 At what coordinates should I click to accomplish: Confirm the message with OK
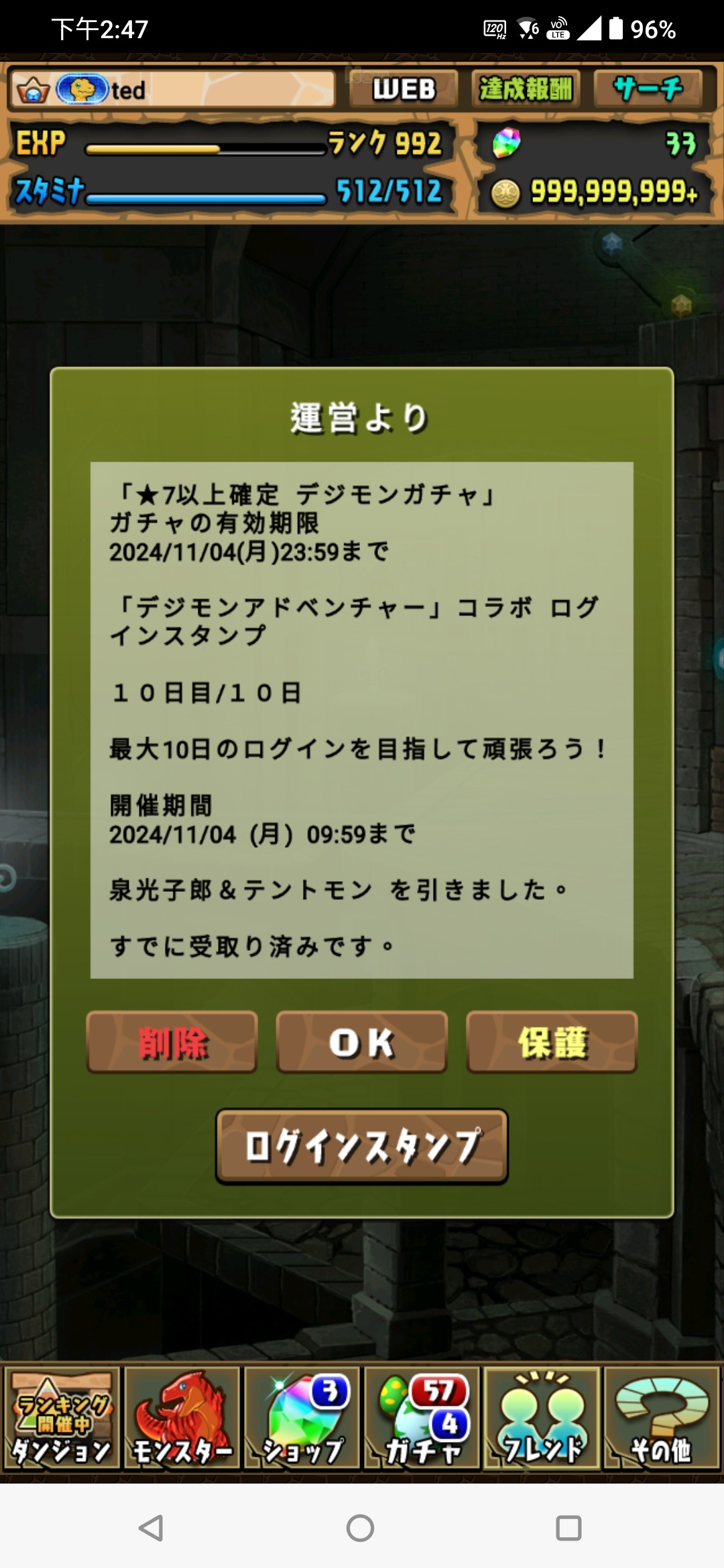pos(362,1043)
